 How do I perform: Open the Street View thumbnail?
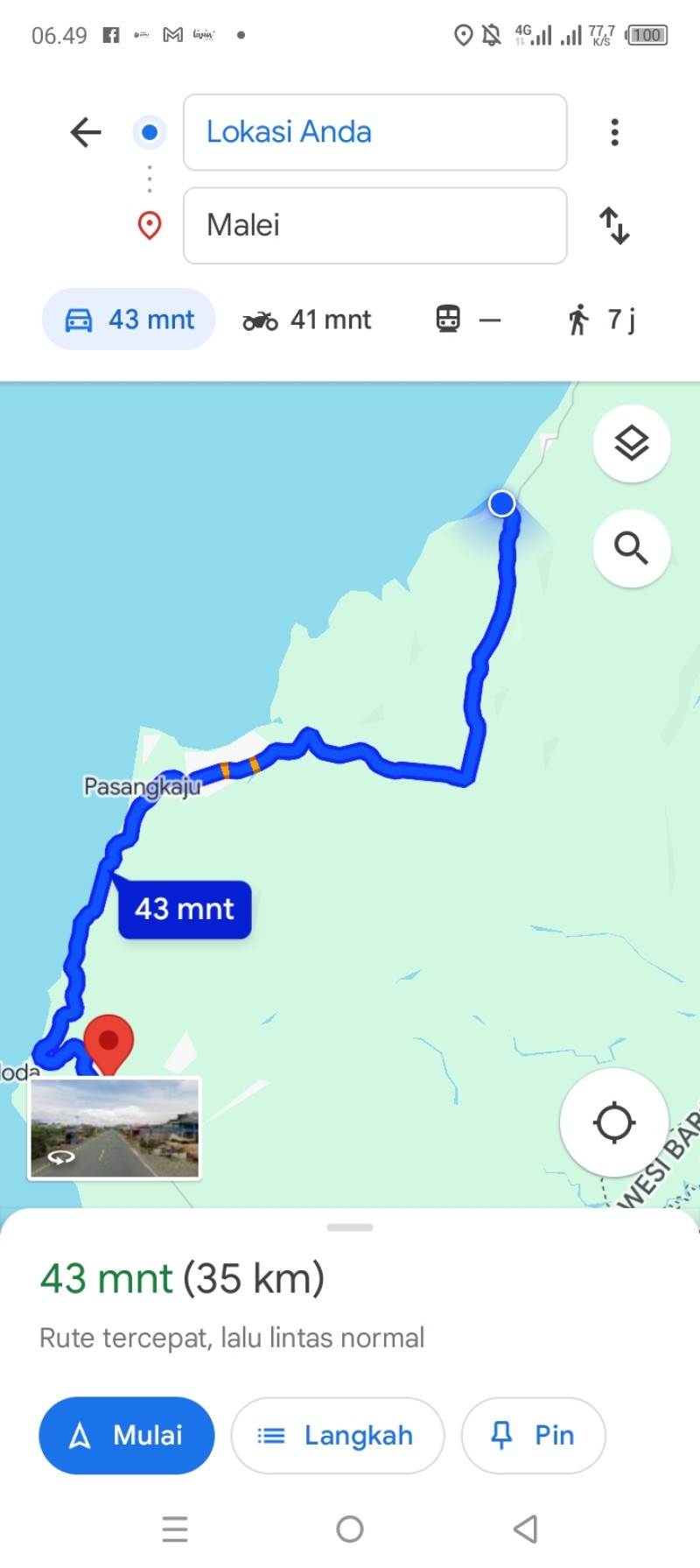(115, 1129)
